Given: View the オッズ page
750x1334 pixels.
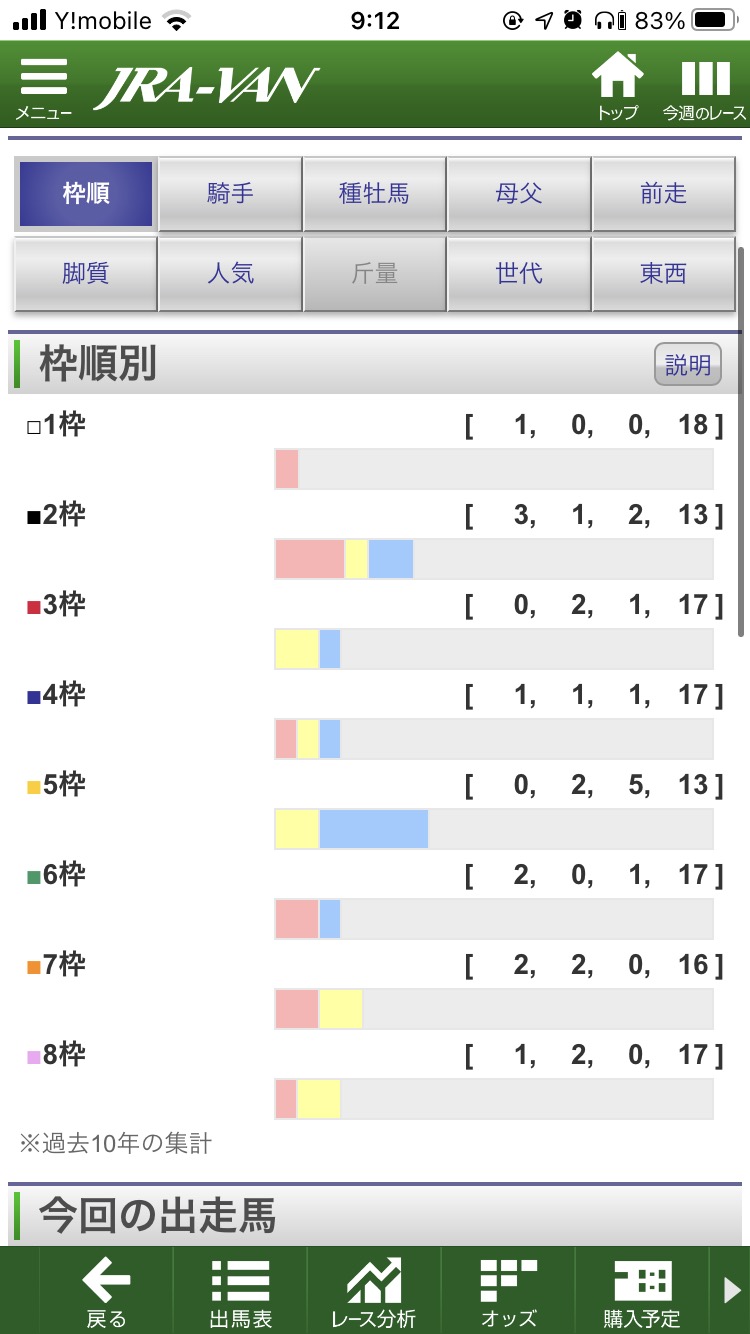Looking at the screenshot, I should 508,1292.
